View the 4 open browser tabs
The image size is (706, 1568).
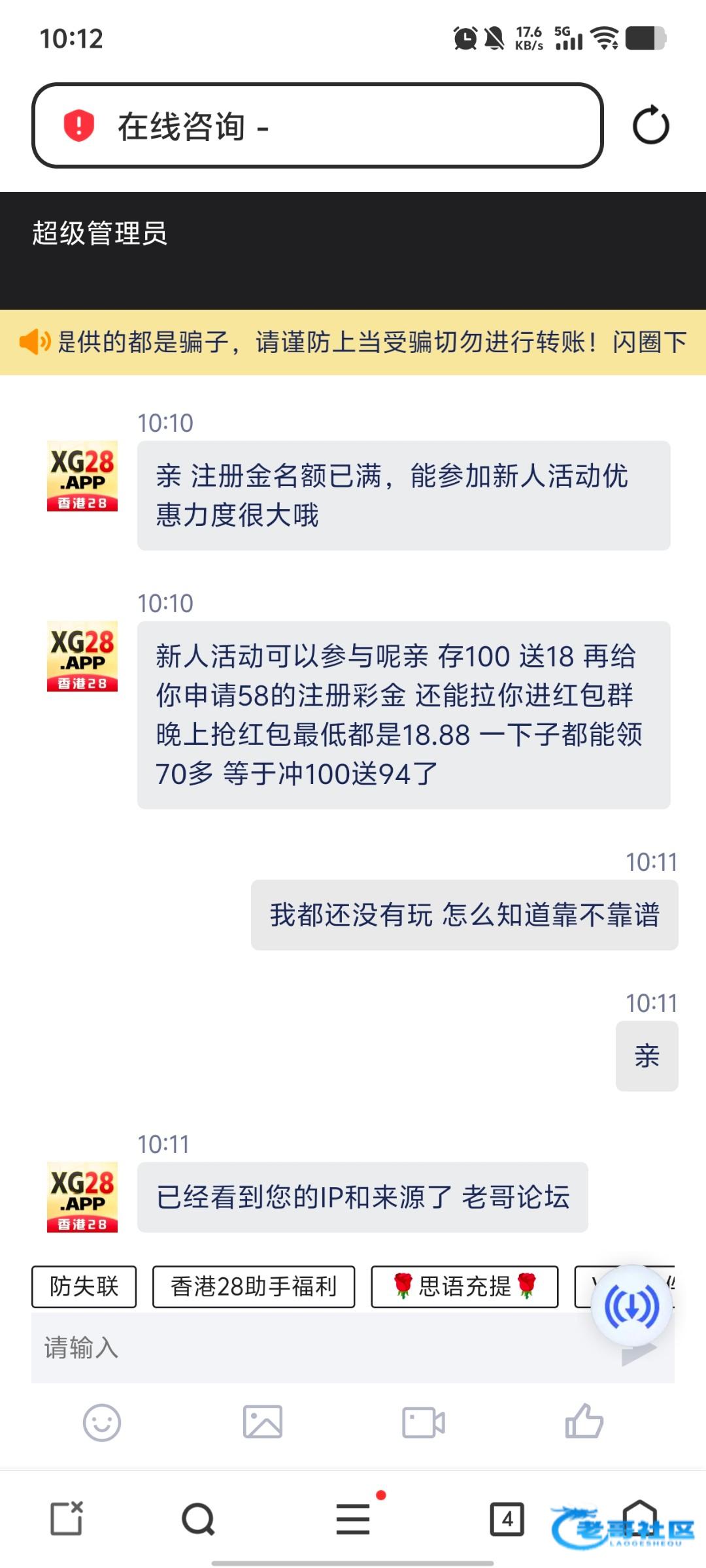tap(507, 1519)
